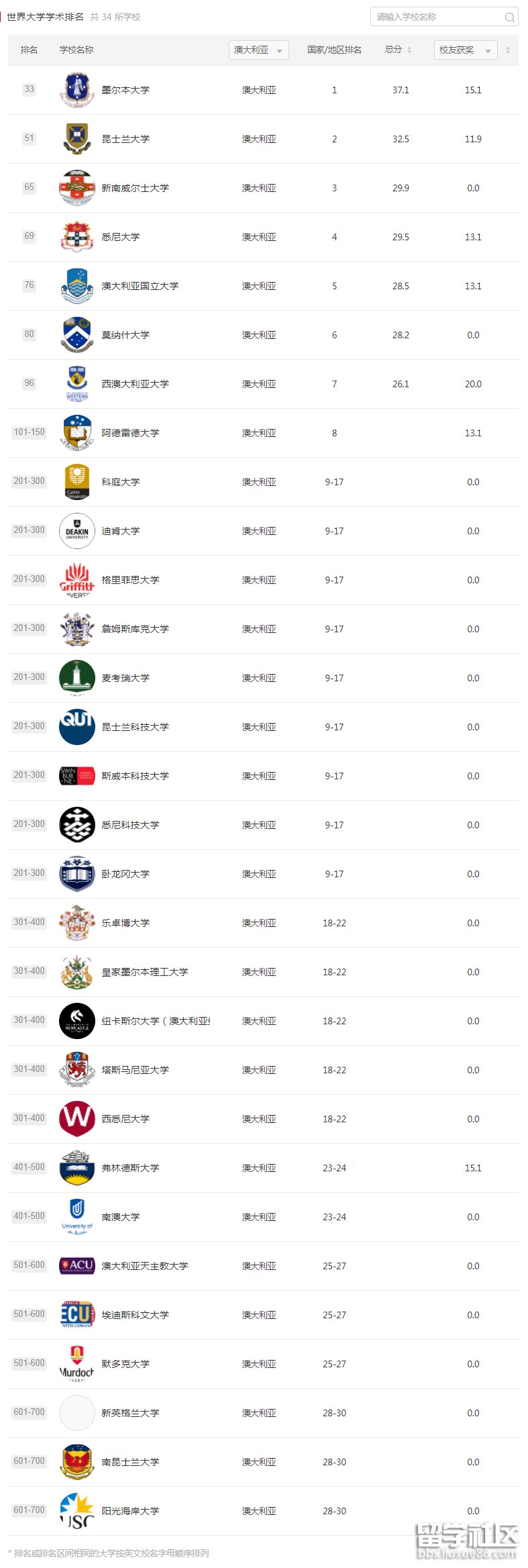Viewport: 528px width, 1568px height.
Task: Open 澳大利亚国立大学 page
Action: click(140, 286)
